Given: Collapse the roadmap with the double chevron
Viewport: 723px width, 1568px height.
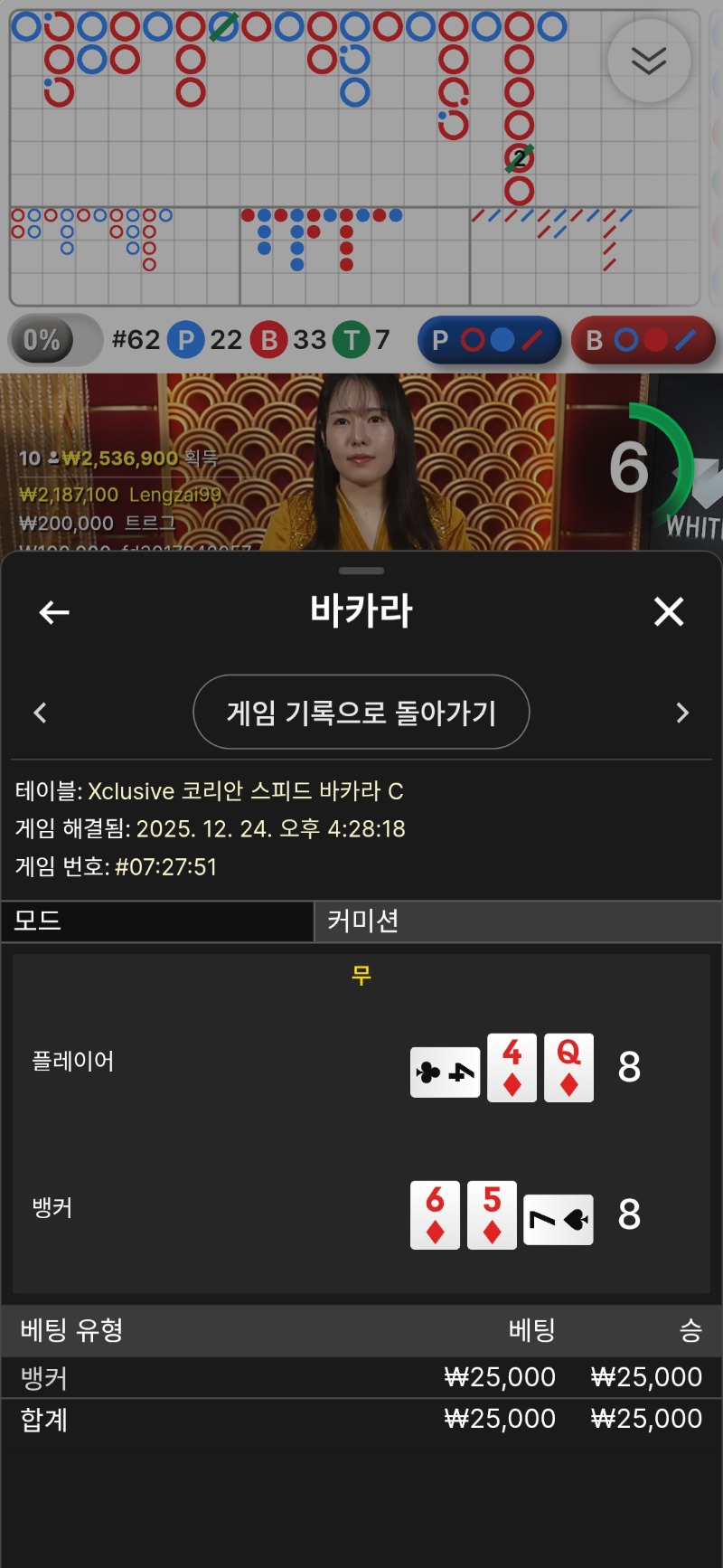Looking at the screenshot, I should point(649,61).
